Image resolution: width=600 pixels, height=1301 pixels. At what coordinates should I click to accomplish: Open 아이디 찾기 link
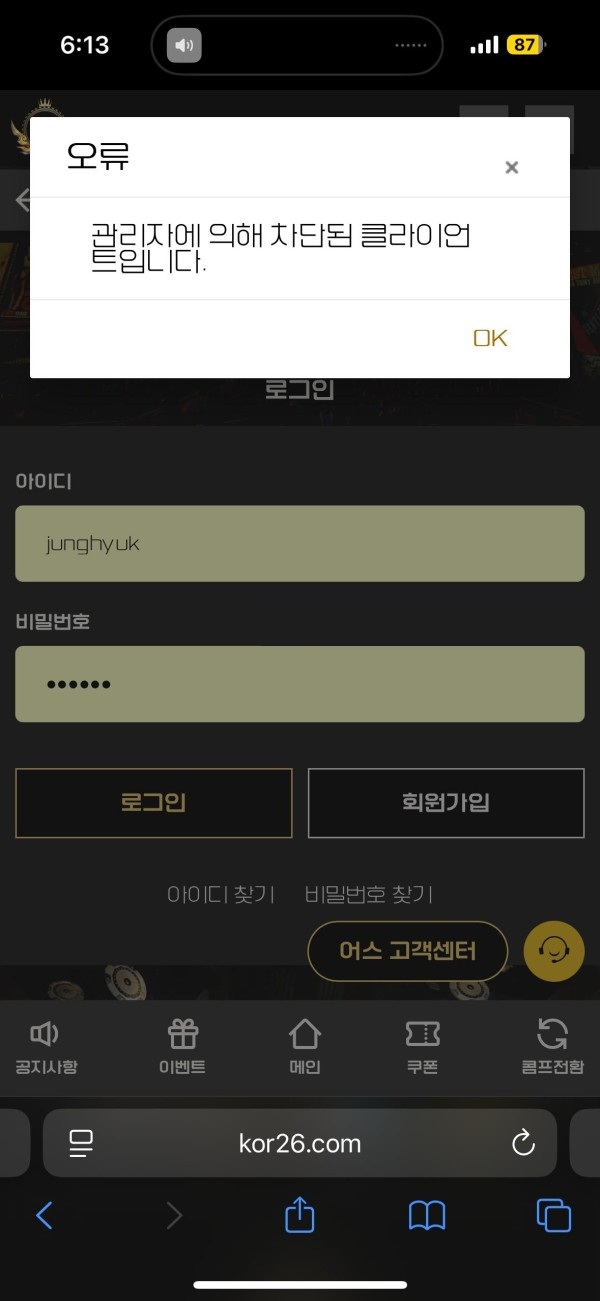[x=220, y=894]
